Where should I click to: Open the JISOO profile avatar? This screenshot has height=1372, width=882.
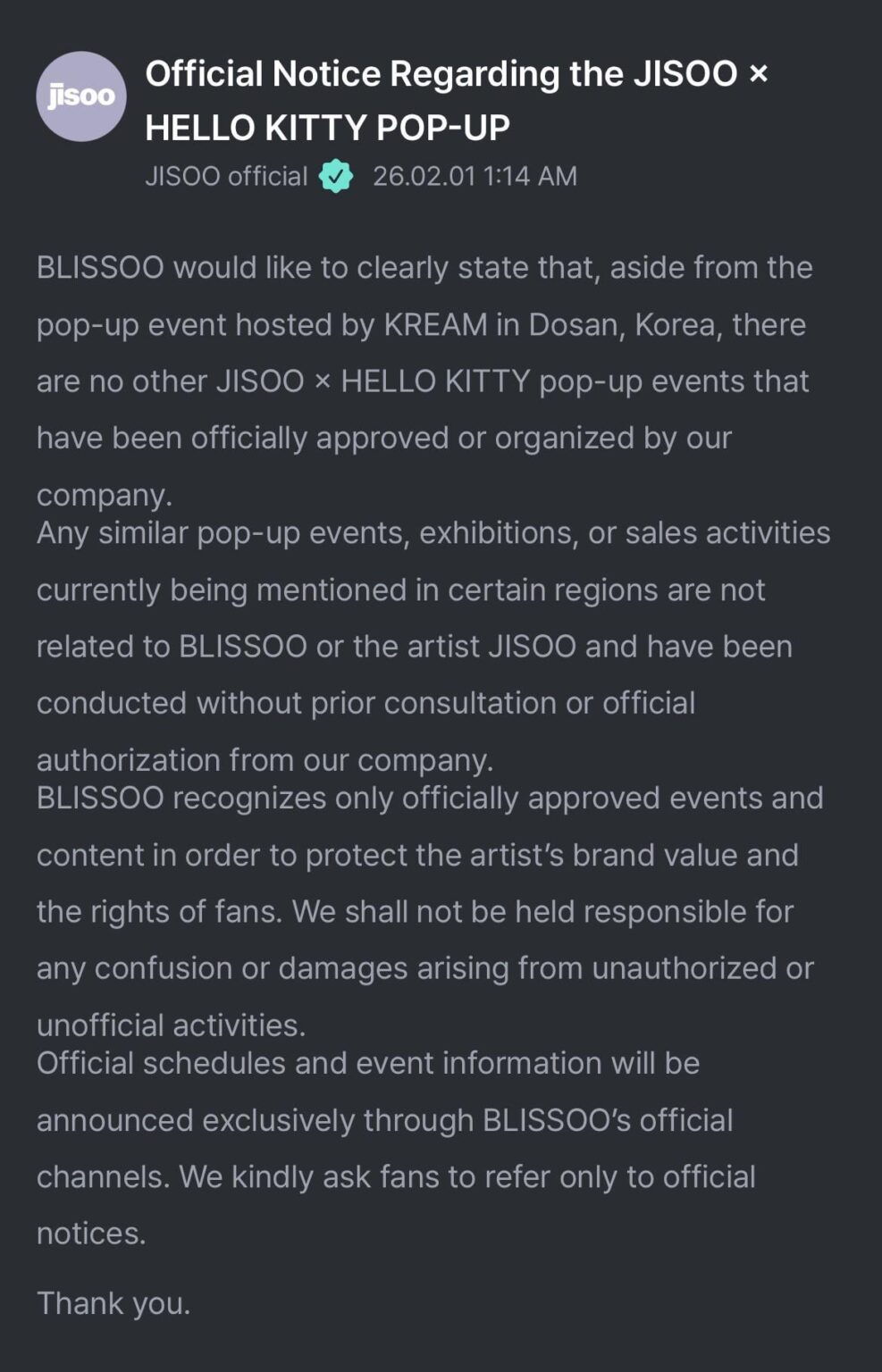[x=81, y=96]
